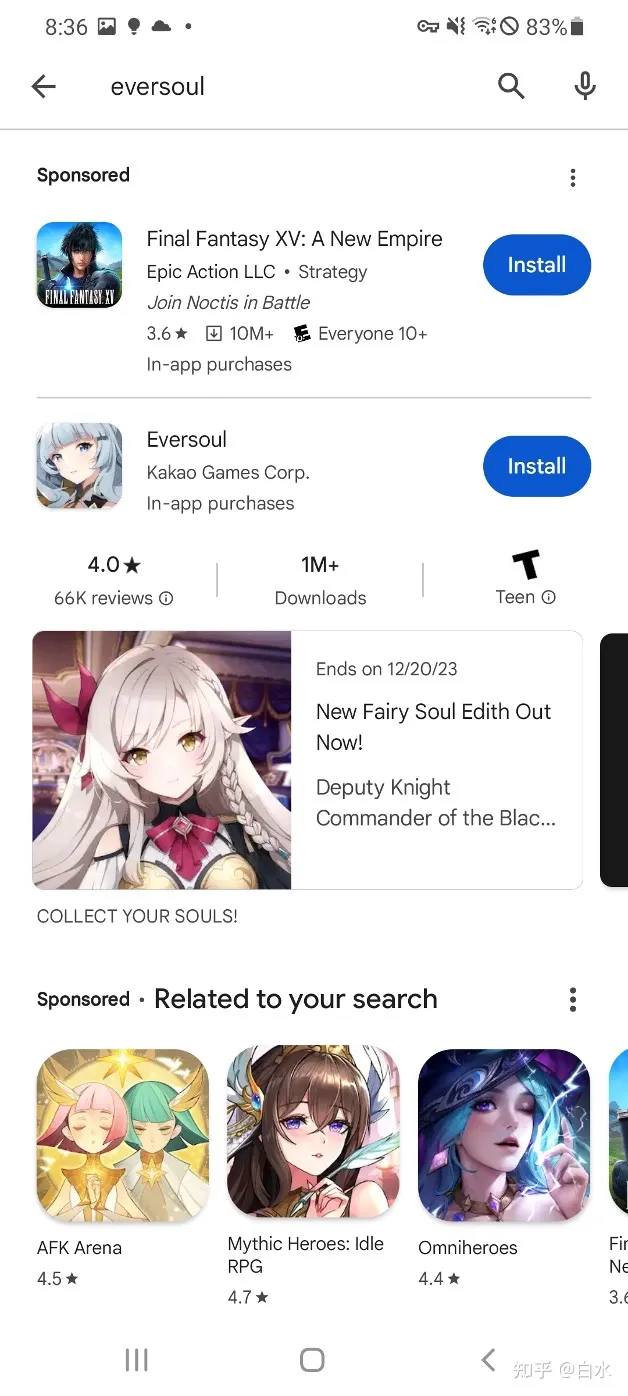Install the Eversoul game

(x=536, y=466)
